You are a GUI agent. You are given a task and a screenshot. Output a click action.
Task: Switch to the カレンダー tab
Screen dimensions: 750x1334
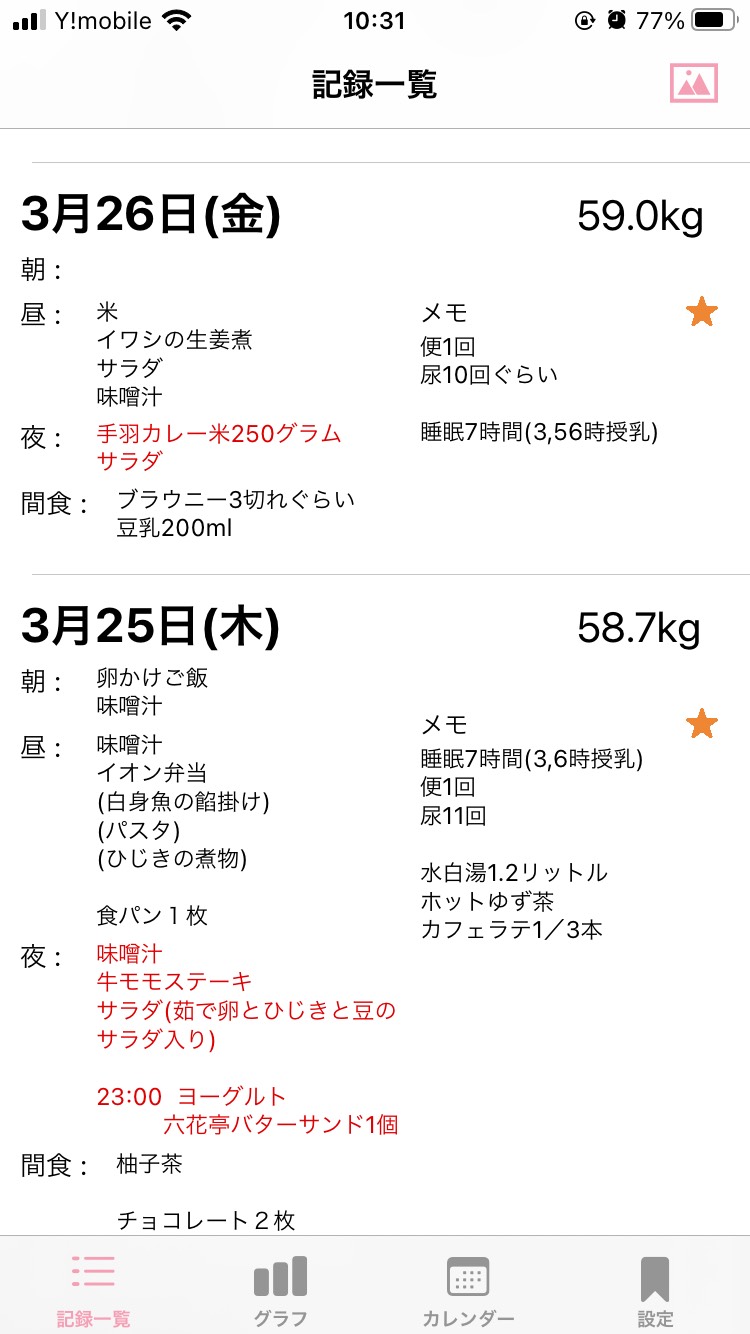[468, 1289]
